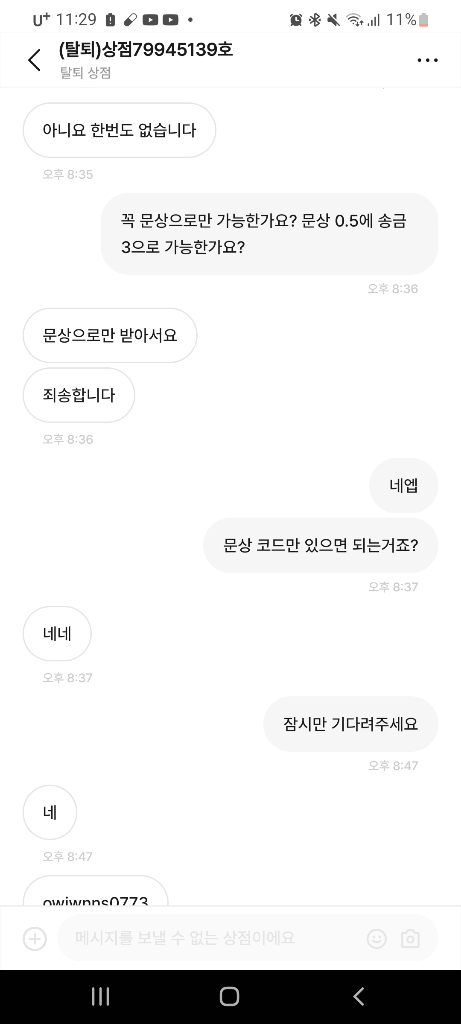
Task: Tap the system back button
Action: (x=358, y=996)
